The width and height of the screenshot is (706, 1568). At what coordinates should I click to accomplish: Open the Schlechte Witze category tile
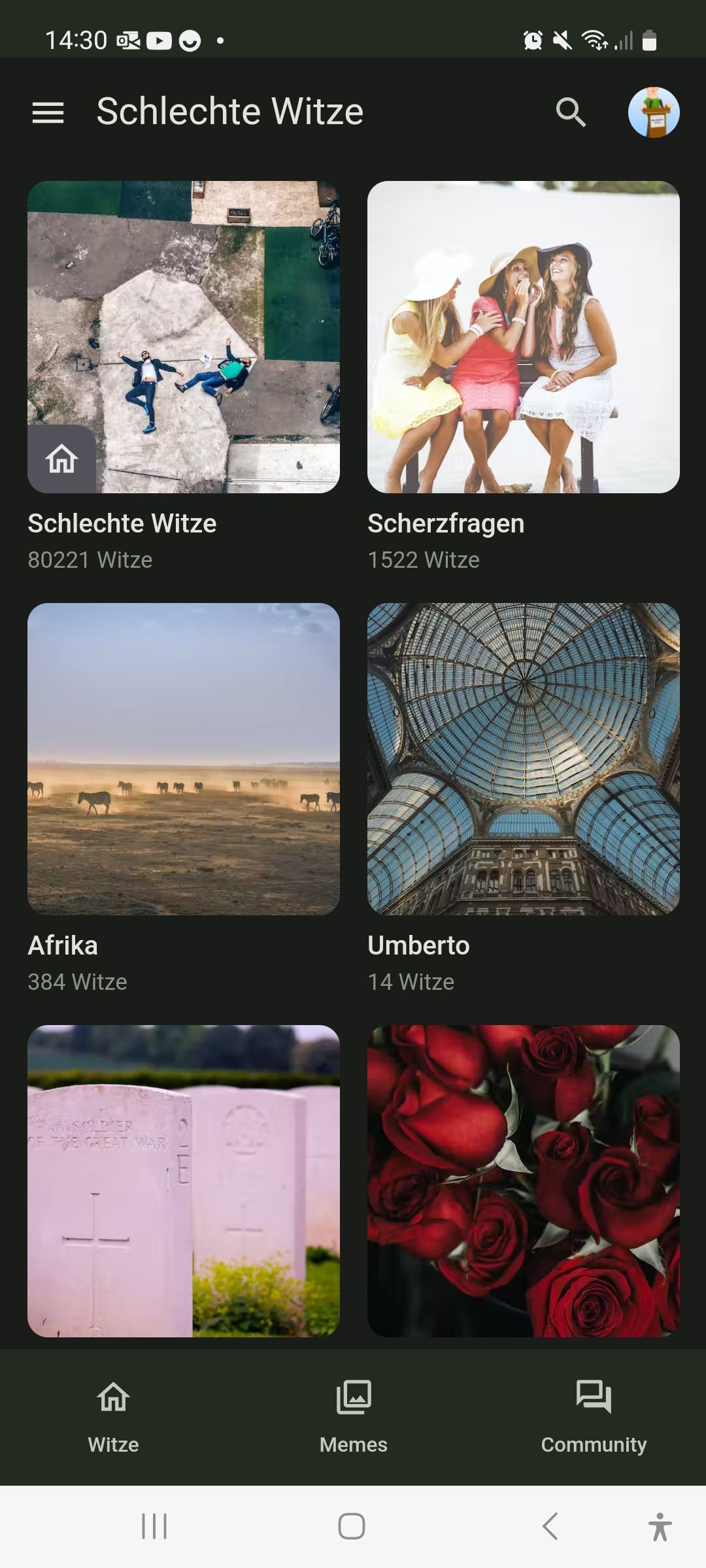[184, 337]
